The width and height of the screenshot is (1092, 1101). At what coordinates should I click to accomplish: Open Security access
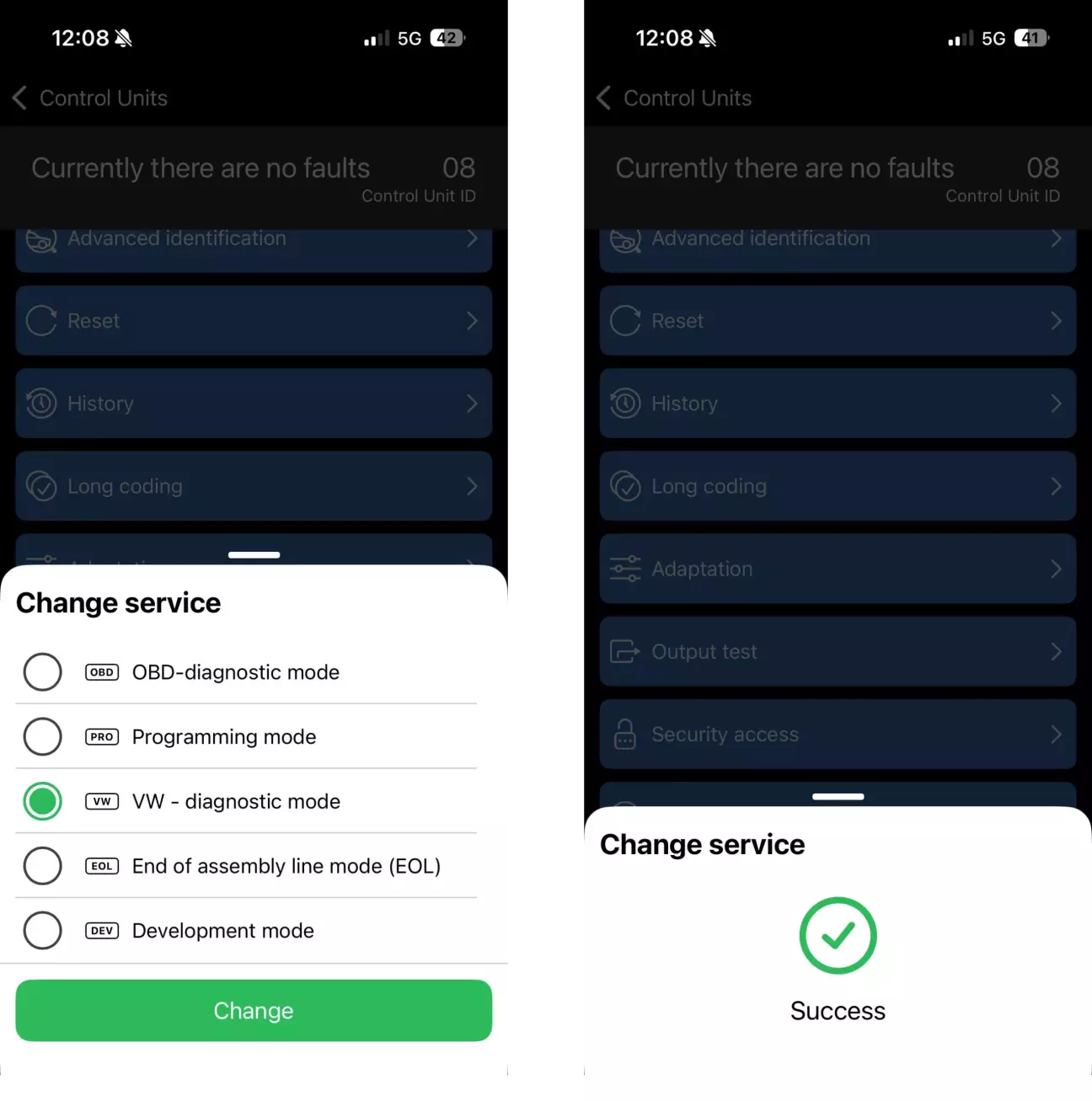pos(837,735)
